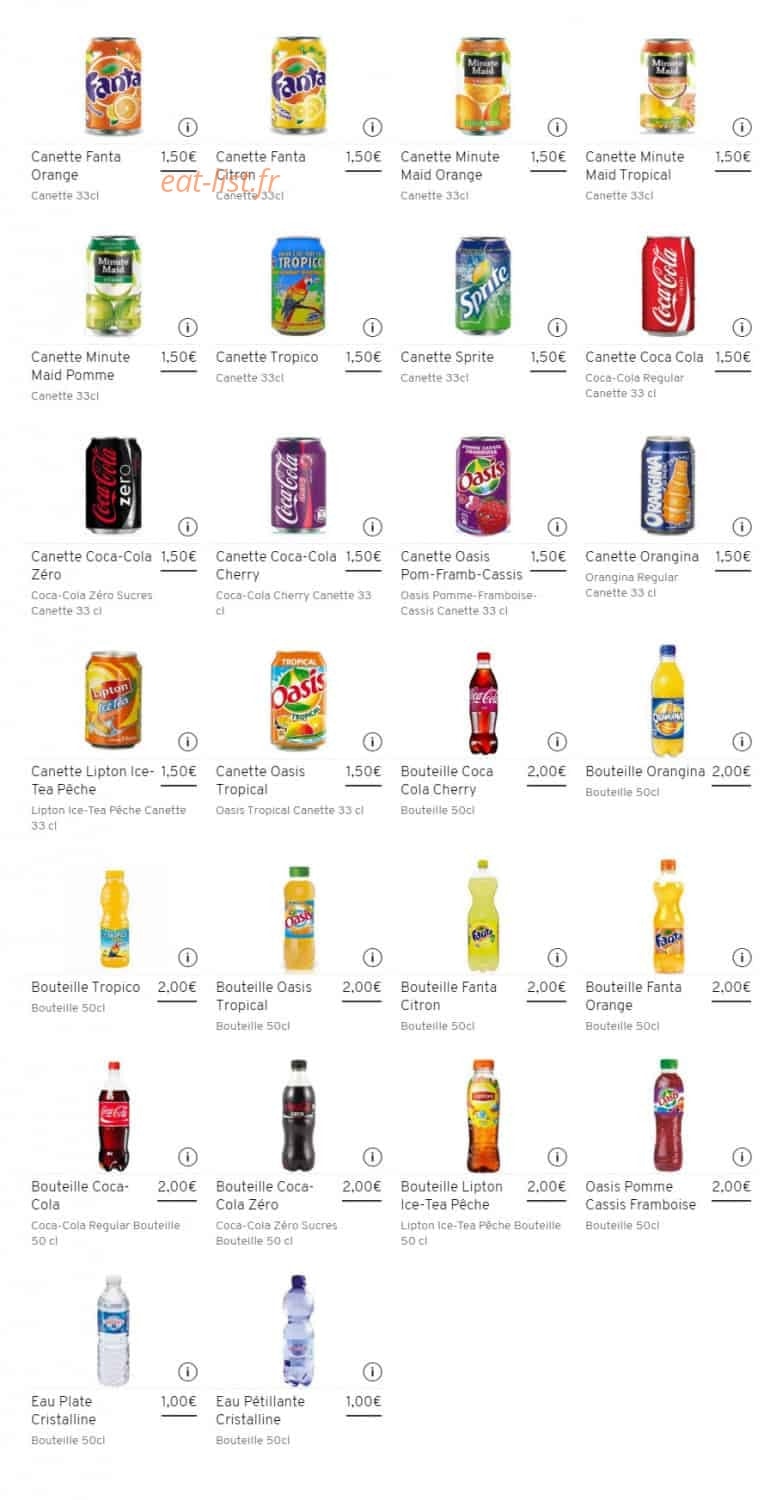Open the Canette Tropico product card
This screenshot has width=764, height=1500.
[298, 318]
